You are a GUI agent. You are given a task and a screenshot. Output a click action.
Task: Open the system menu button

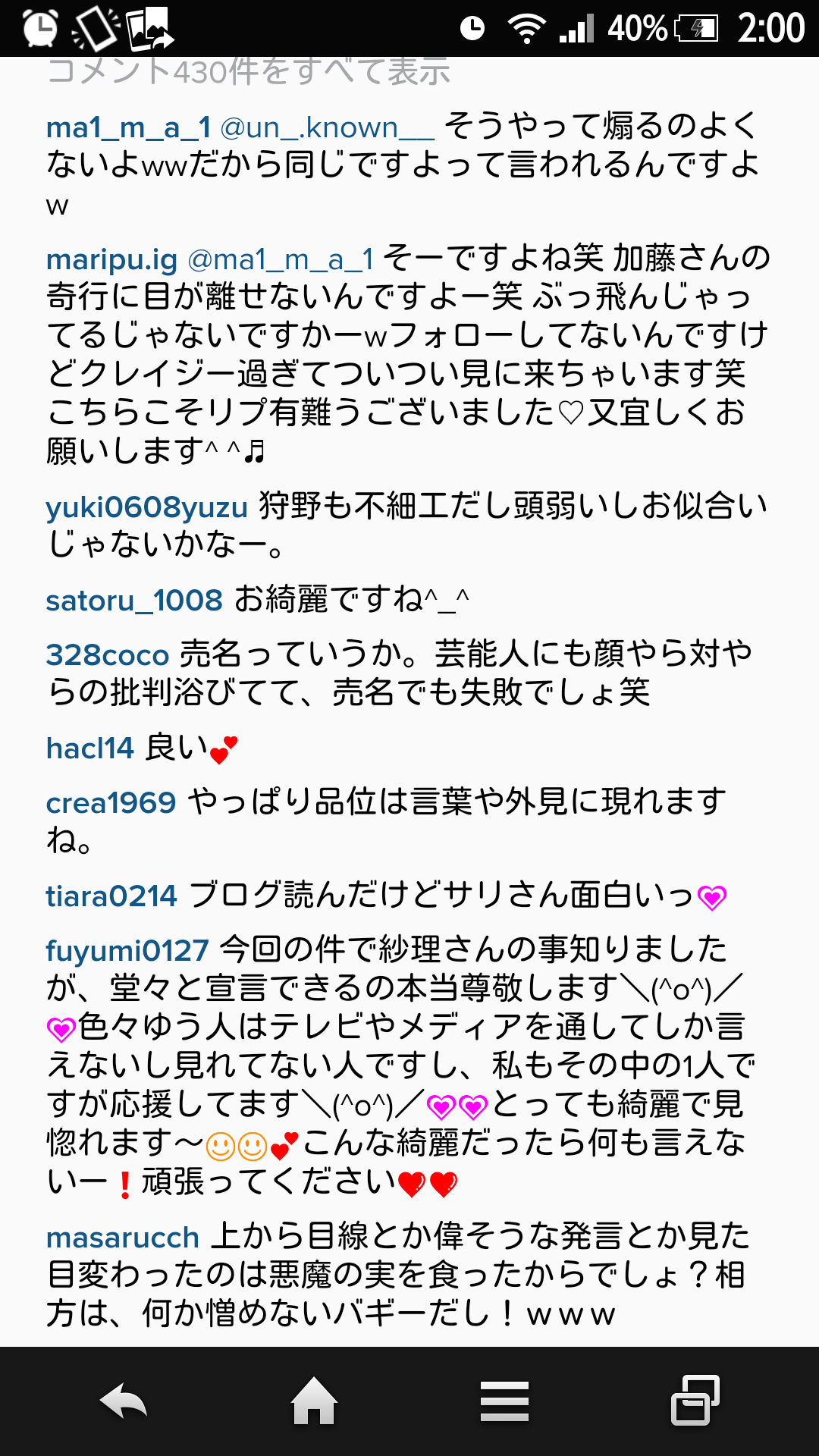[504, 1401]
